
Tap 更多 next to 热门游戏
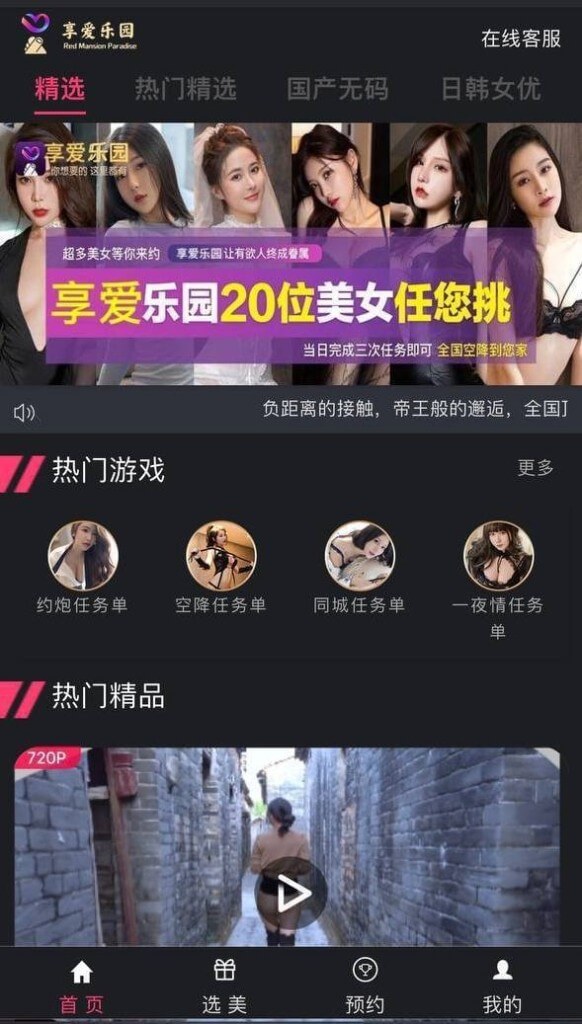pos(536,468)
